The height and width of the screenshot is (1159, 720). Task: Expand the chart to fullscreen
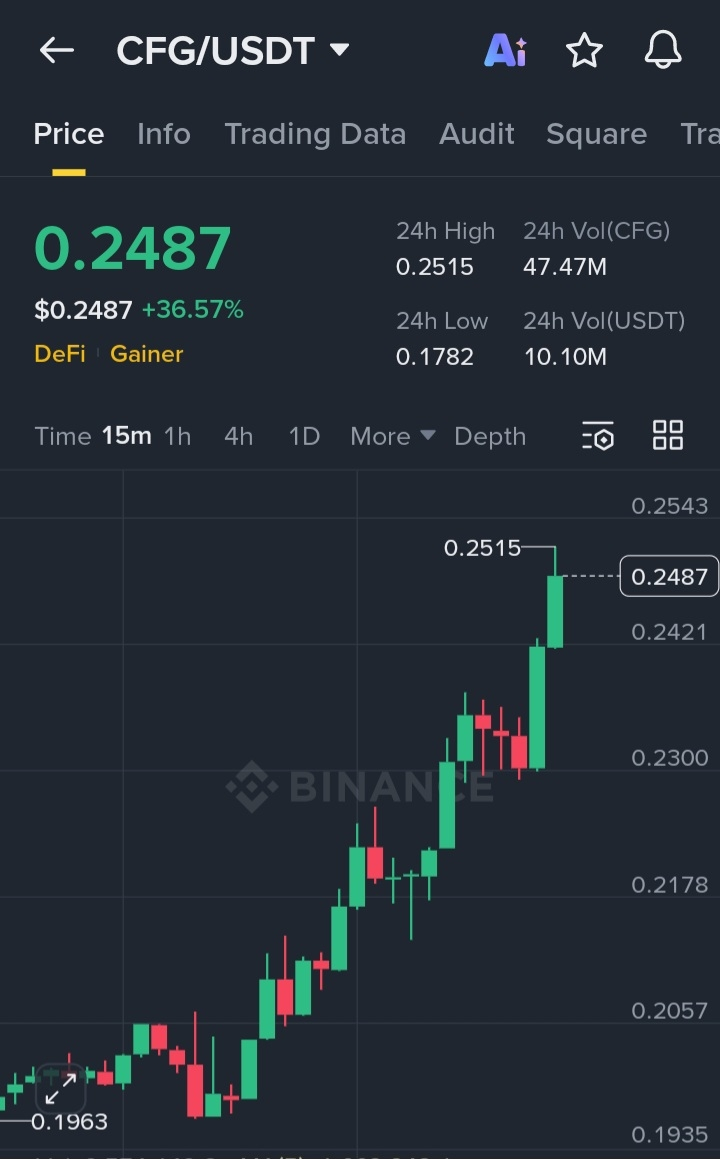click(x=60, y=1089)
